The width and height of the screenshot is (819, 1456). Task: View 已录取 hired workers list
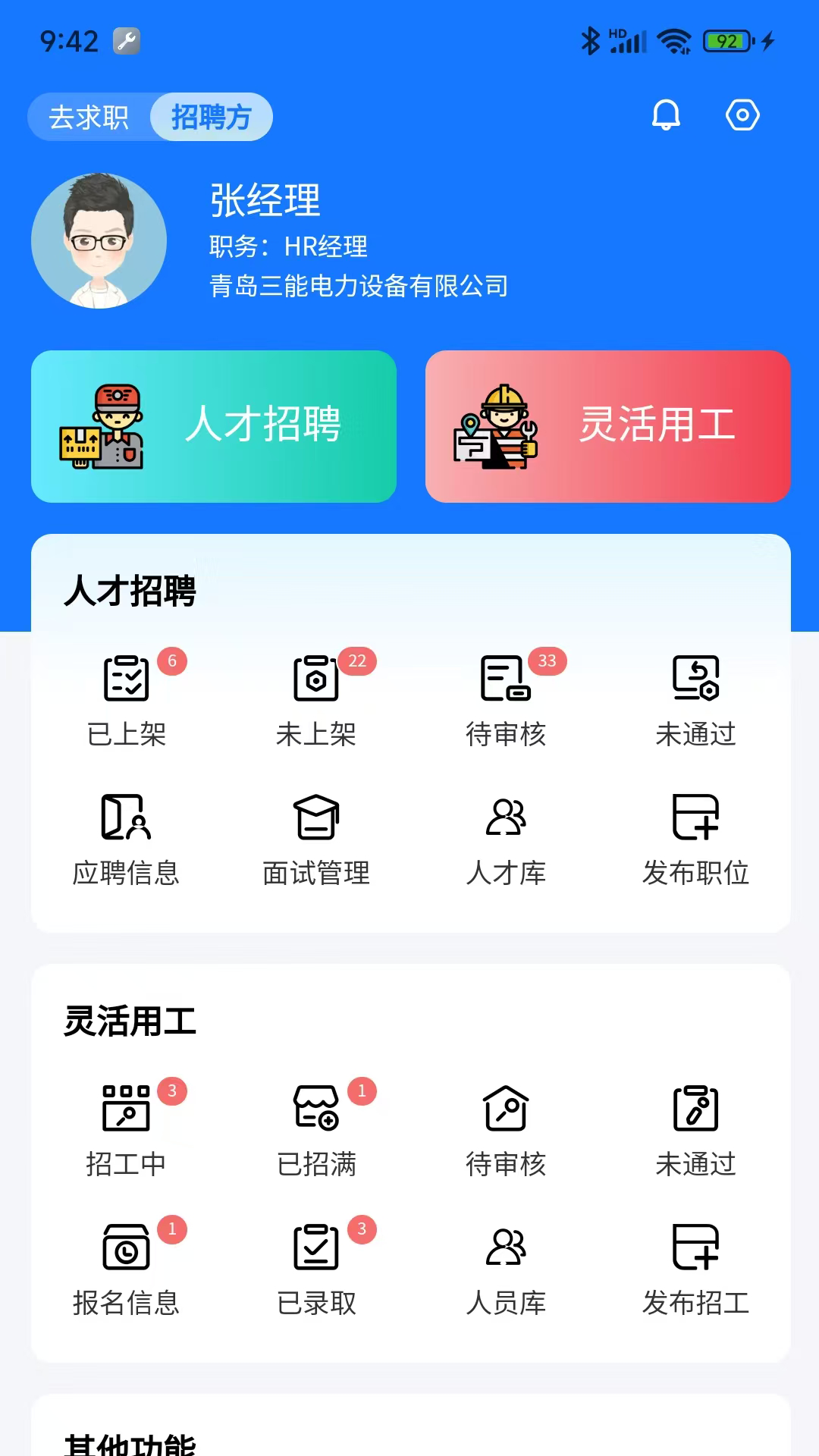pos(316,1266)
